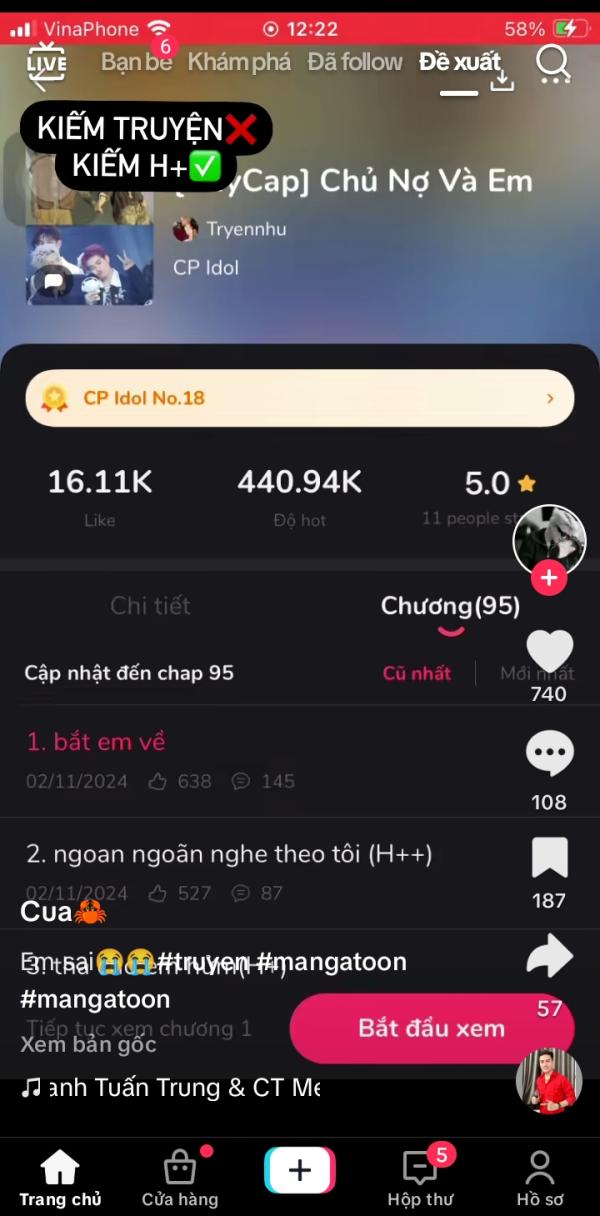Bookmark this video to favorites
The image size is (600, 1216).
click(x=549, y=857)
